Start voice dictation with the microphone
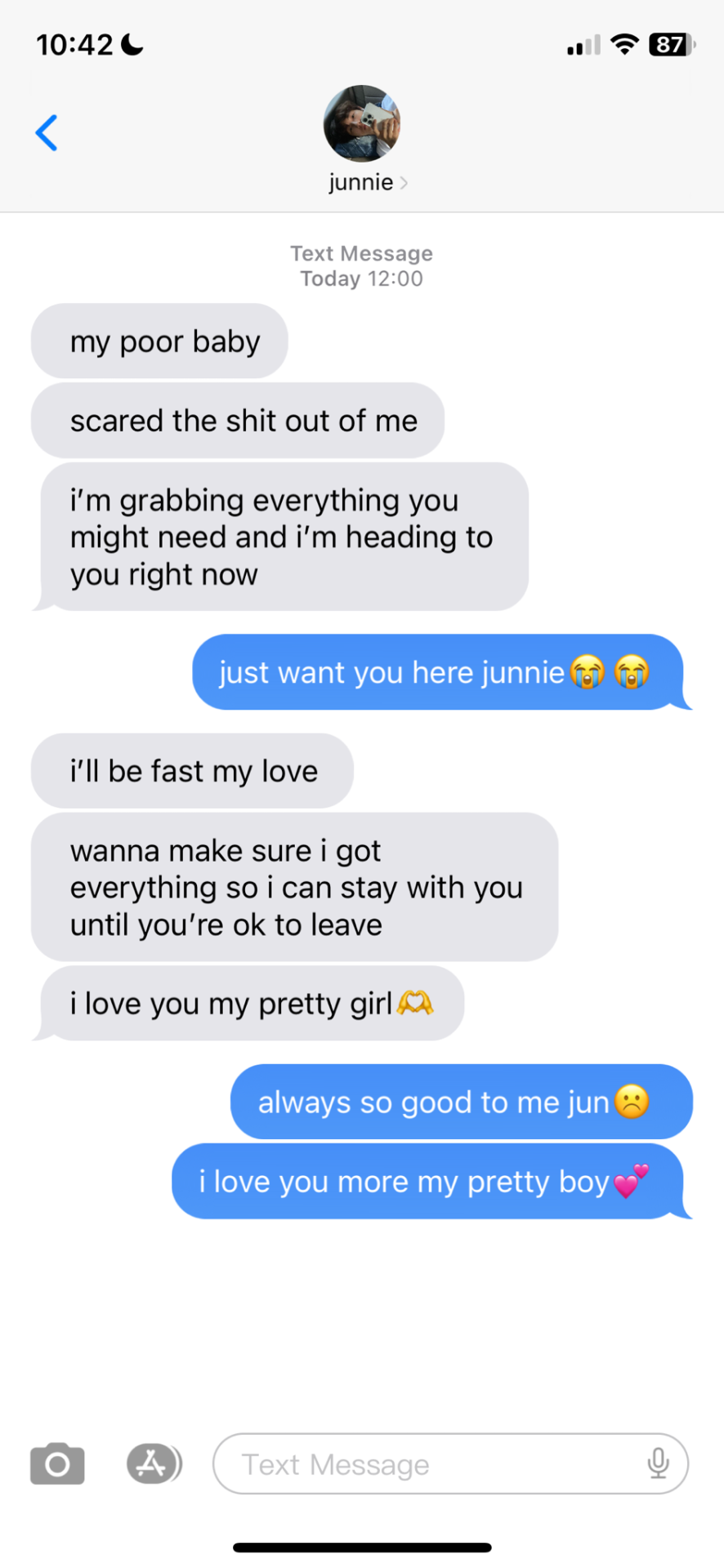Image resolution: width=724 pixels, height=1568 pixels. 658,1463
